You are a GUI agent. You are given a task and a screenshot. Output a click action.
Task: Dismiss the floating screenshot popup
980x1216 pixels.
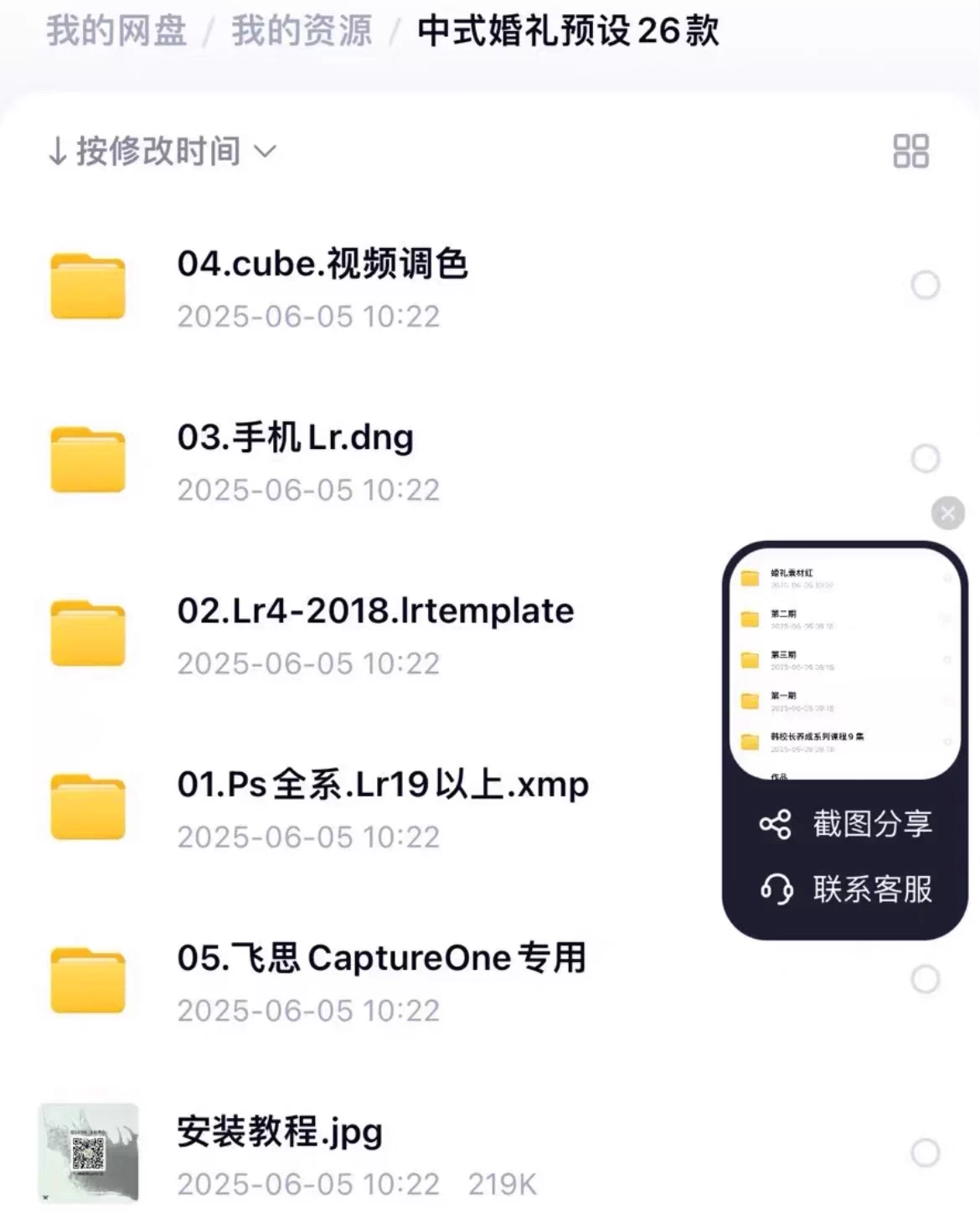(x=947, y=513)
